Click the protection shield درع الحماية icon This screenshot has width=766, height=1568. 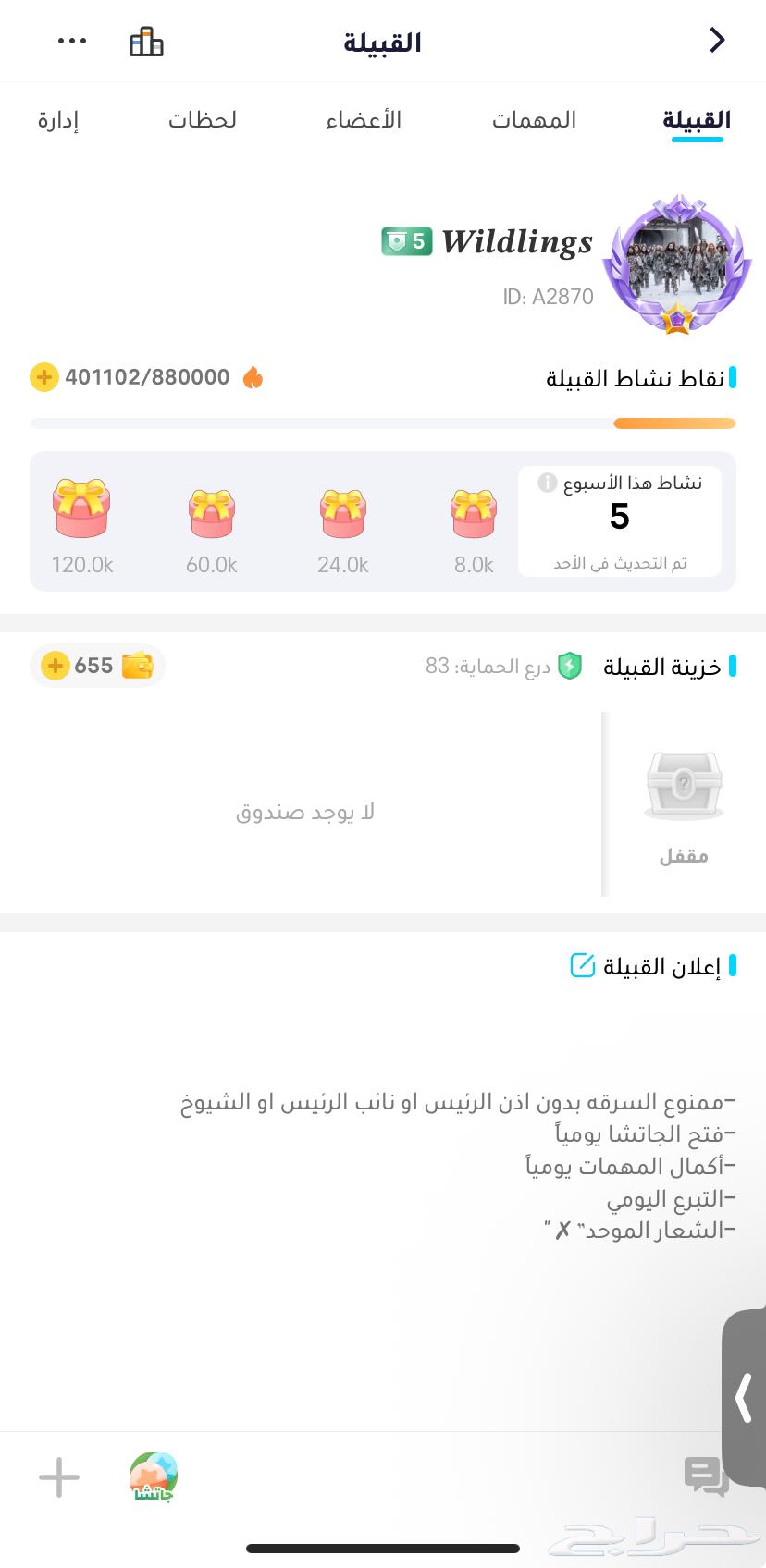point(570,666)
